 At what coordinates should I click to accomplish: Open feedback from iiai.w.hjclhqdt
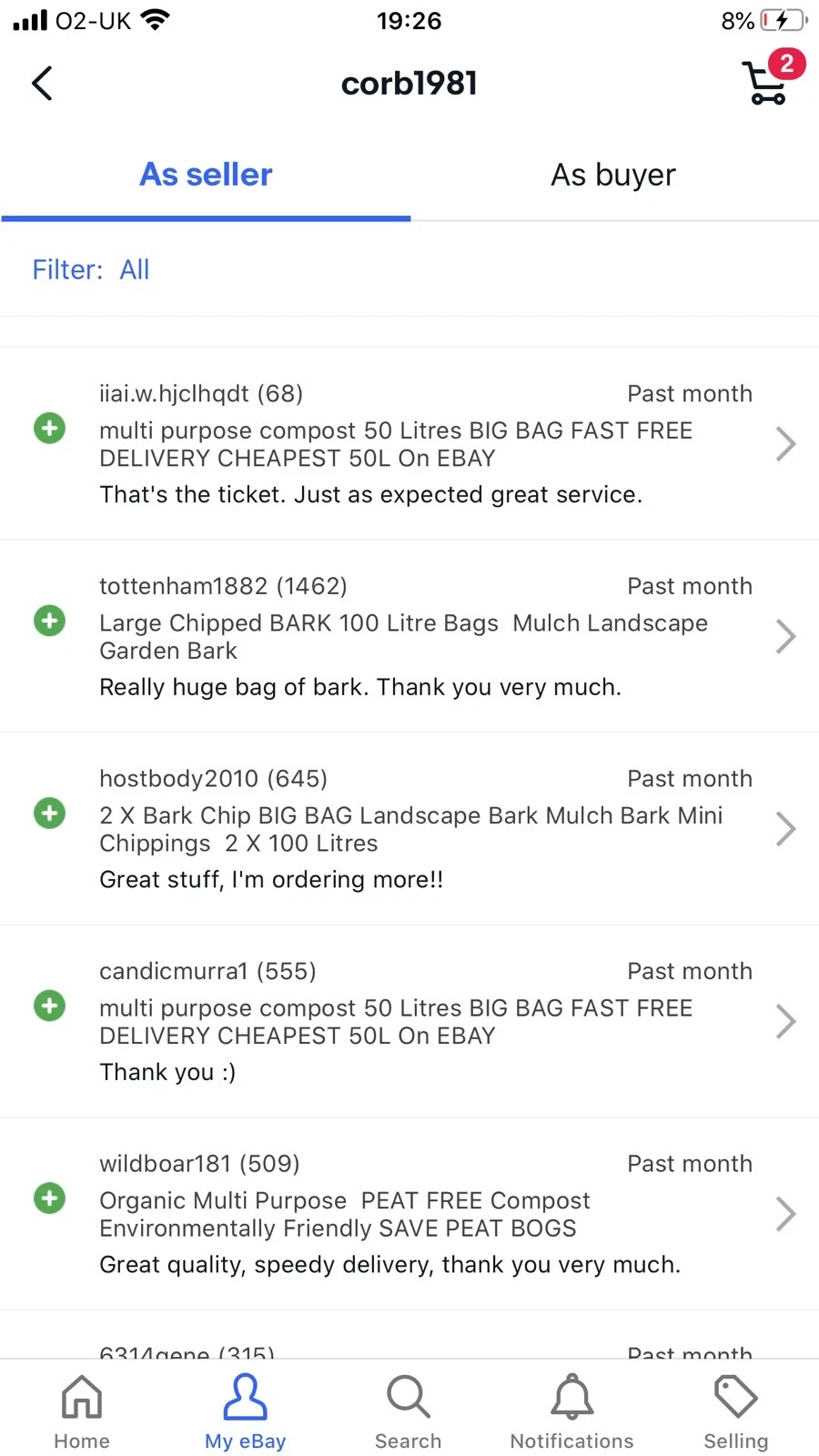(x=409, y=444)
